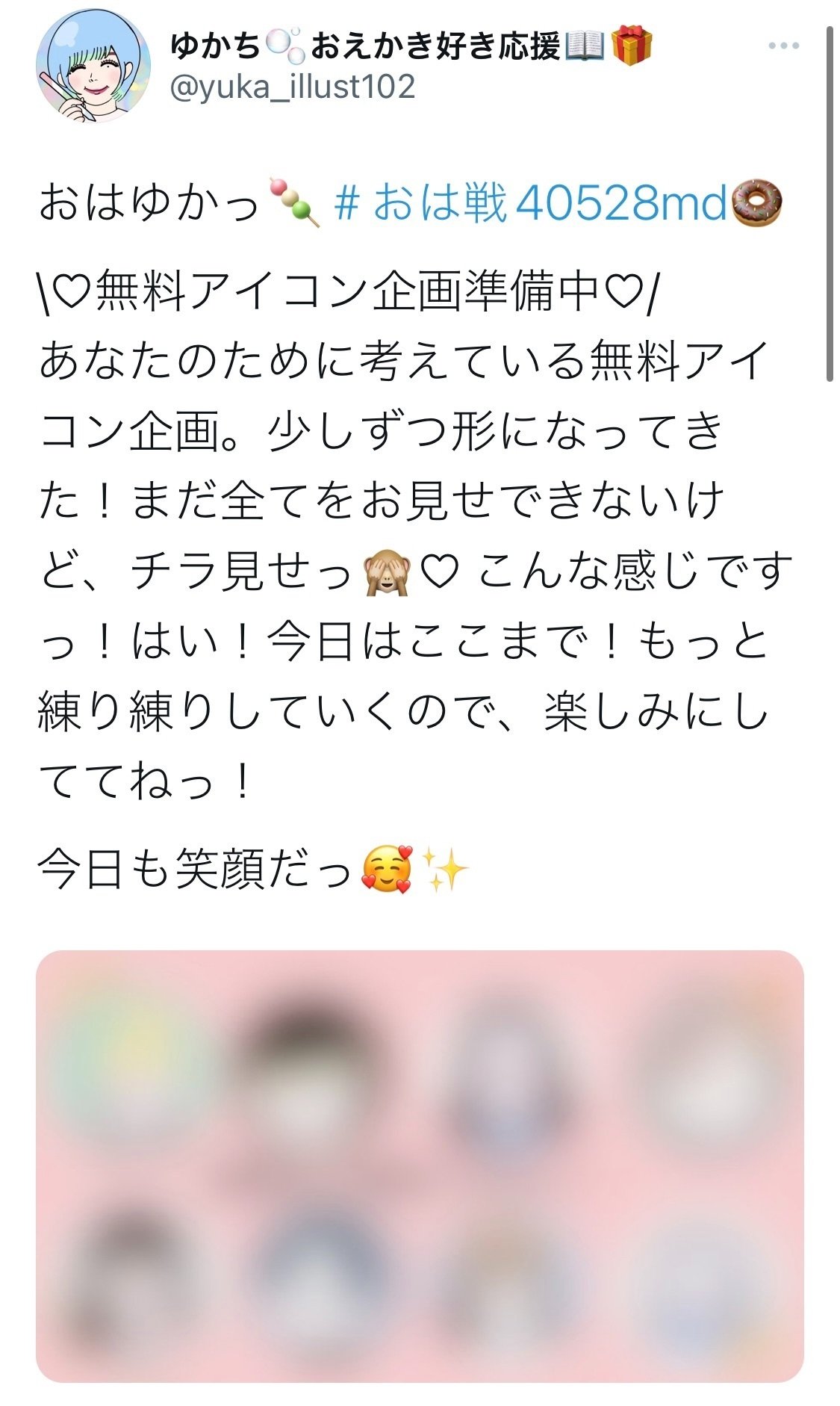Open the tweet's three-dot overflow menu

pyautogui.click(x=783, y=46)
